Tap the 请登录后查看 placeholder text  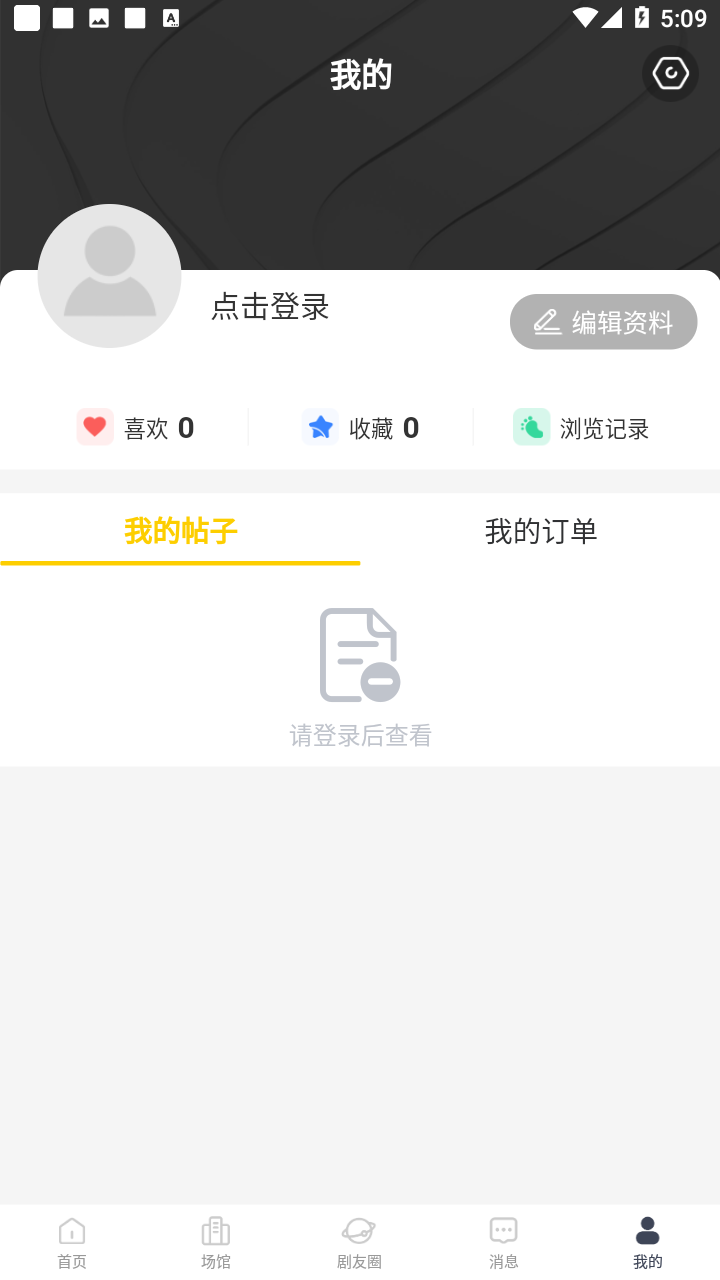pos(360,736)
